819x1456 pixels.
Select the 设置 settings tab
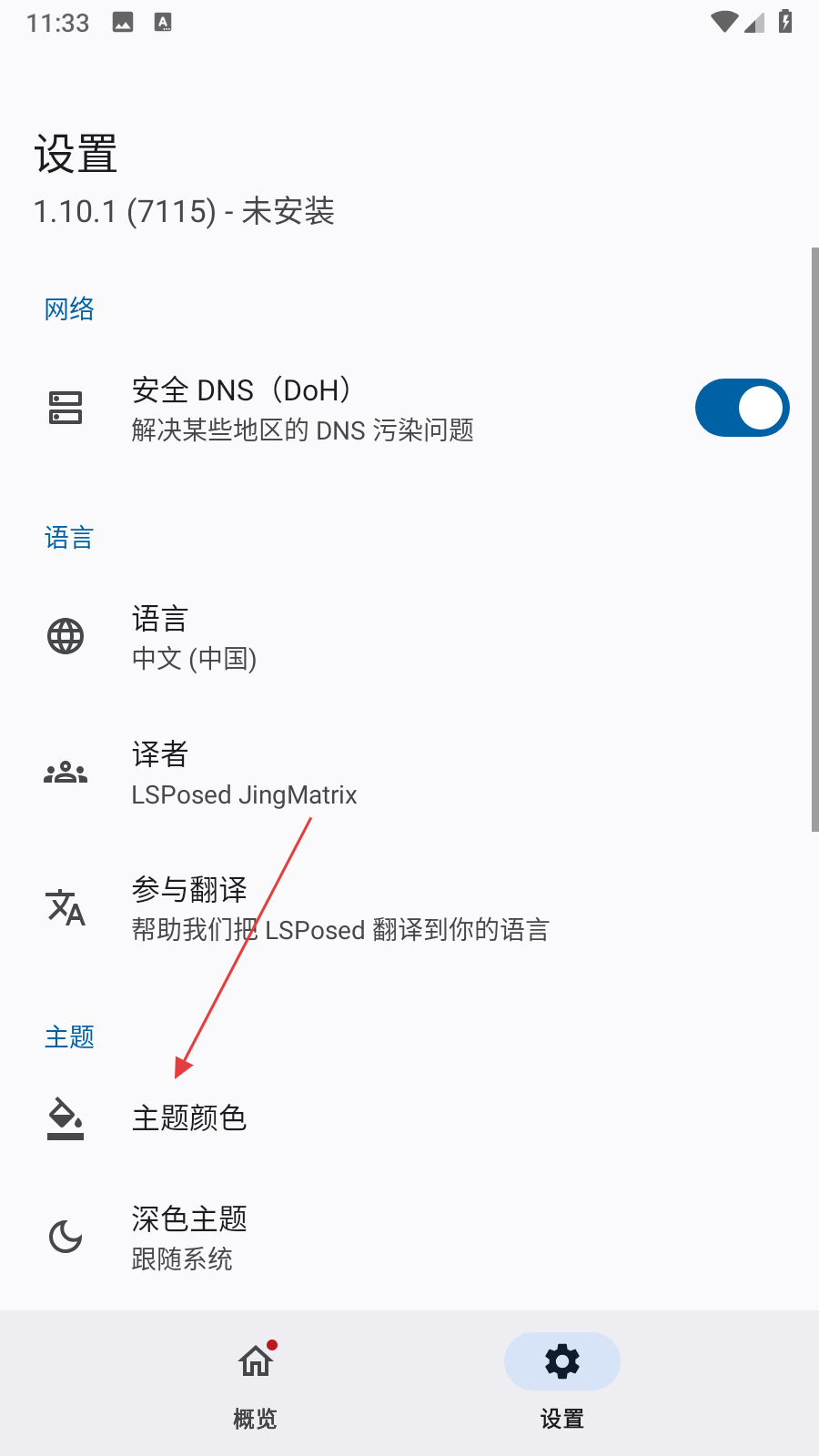[x=561, y=1380]
